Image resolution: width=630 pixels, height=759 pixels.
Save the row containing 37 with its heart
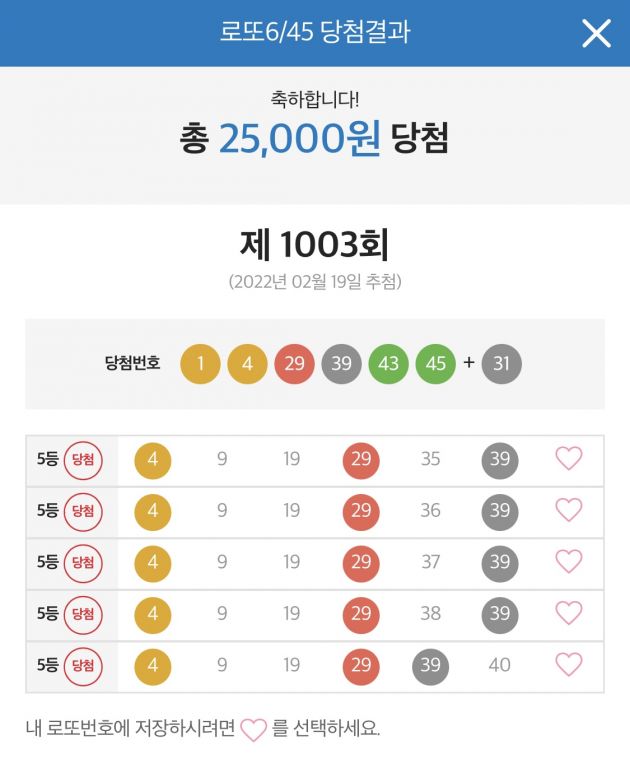coord(568,562)
